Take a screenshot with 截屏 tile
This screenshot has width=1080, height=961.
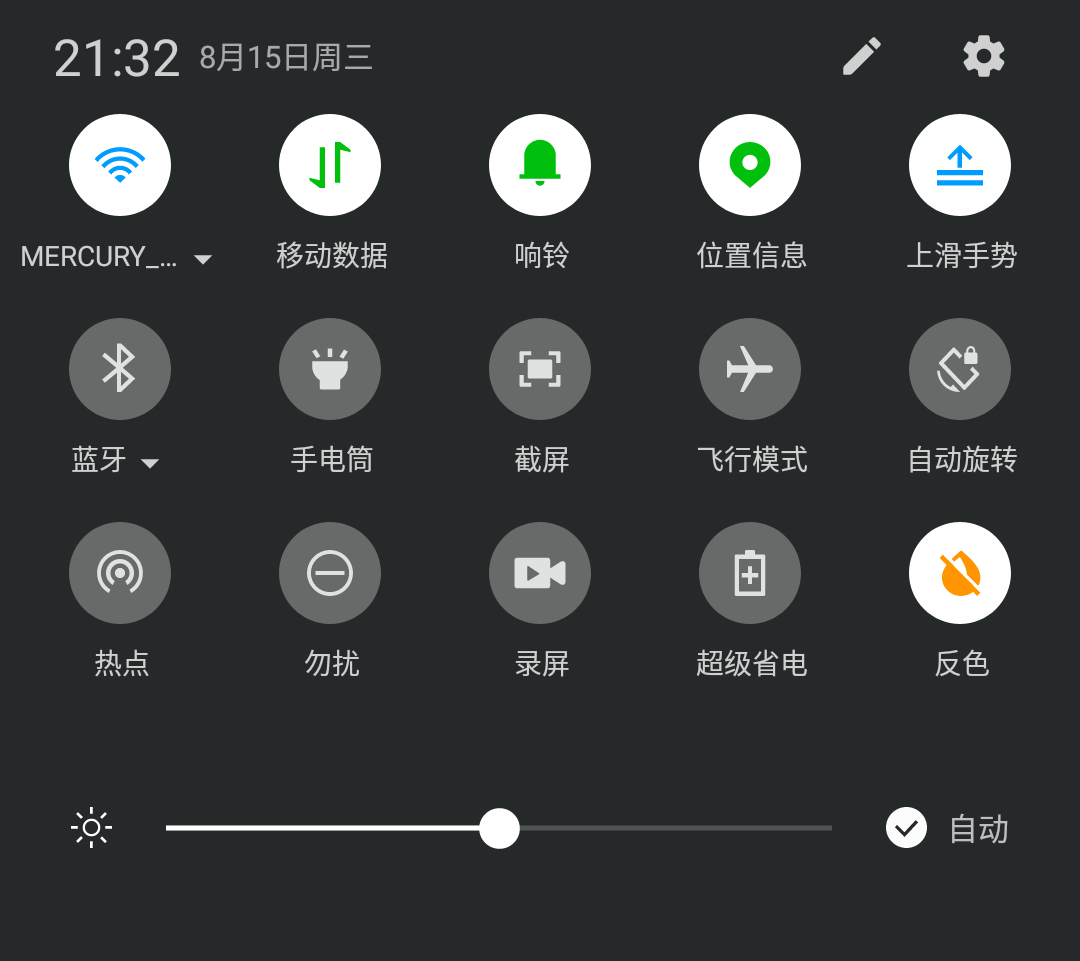(540, 369)
